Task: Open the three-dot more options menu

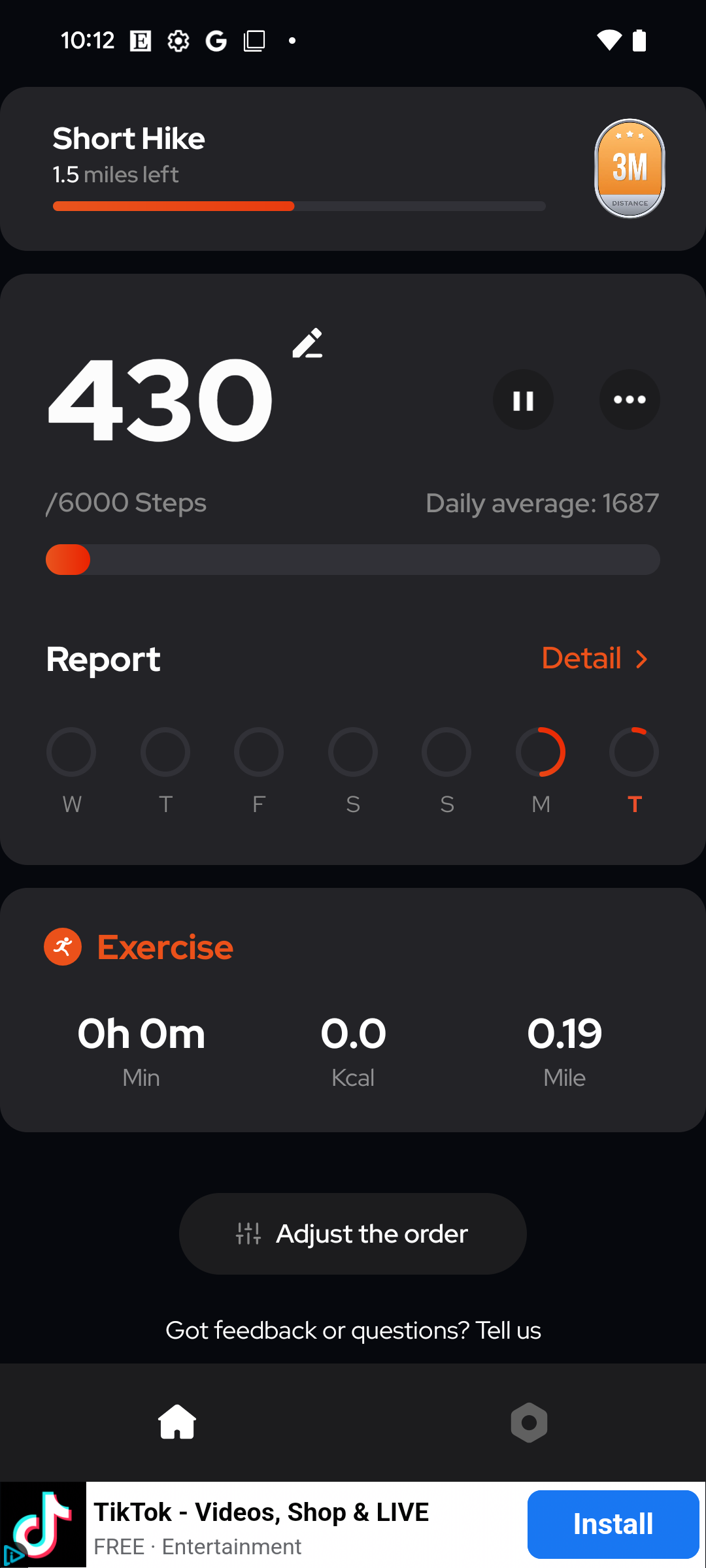Action: click(630, 400)
